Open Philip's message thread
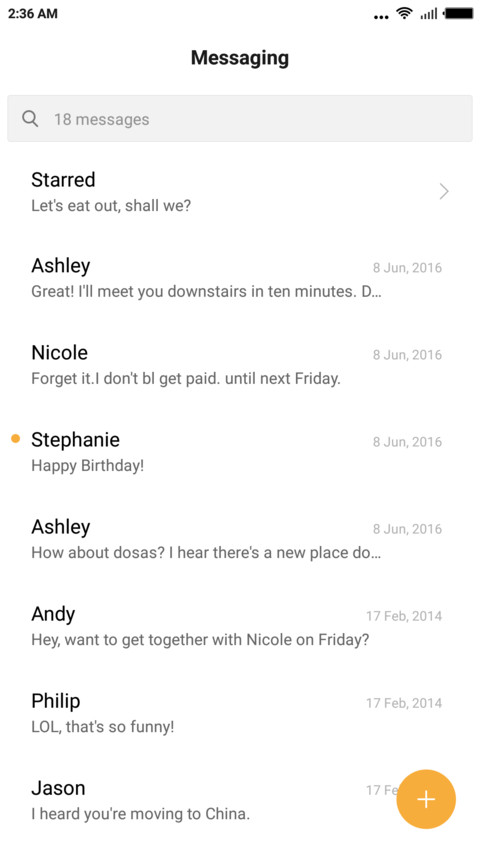480x853 pixels. 239,714
